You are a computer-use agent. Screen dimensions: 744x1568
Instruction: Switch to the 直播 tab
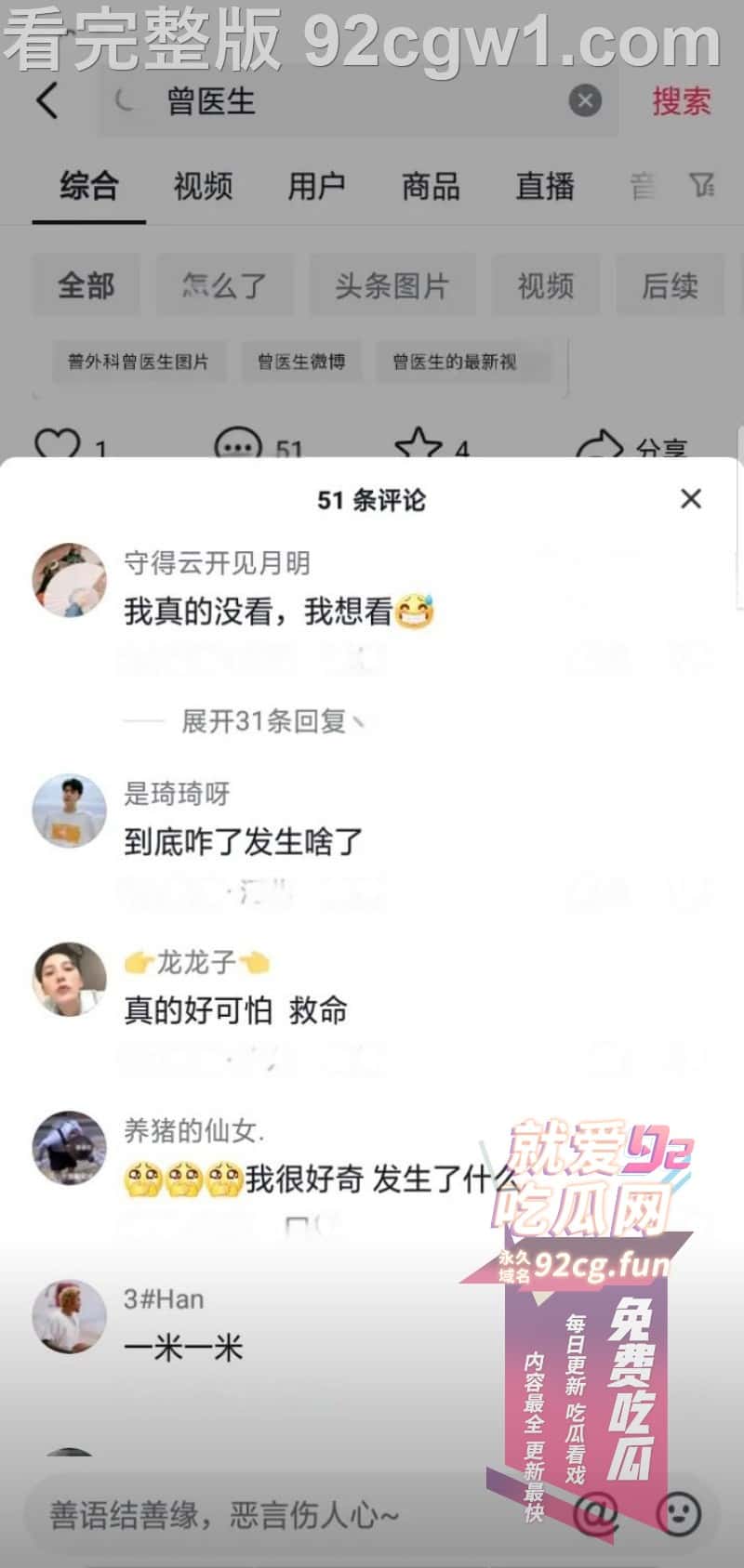[545, 186]
